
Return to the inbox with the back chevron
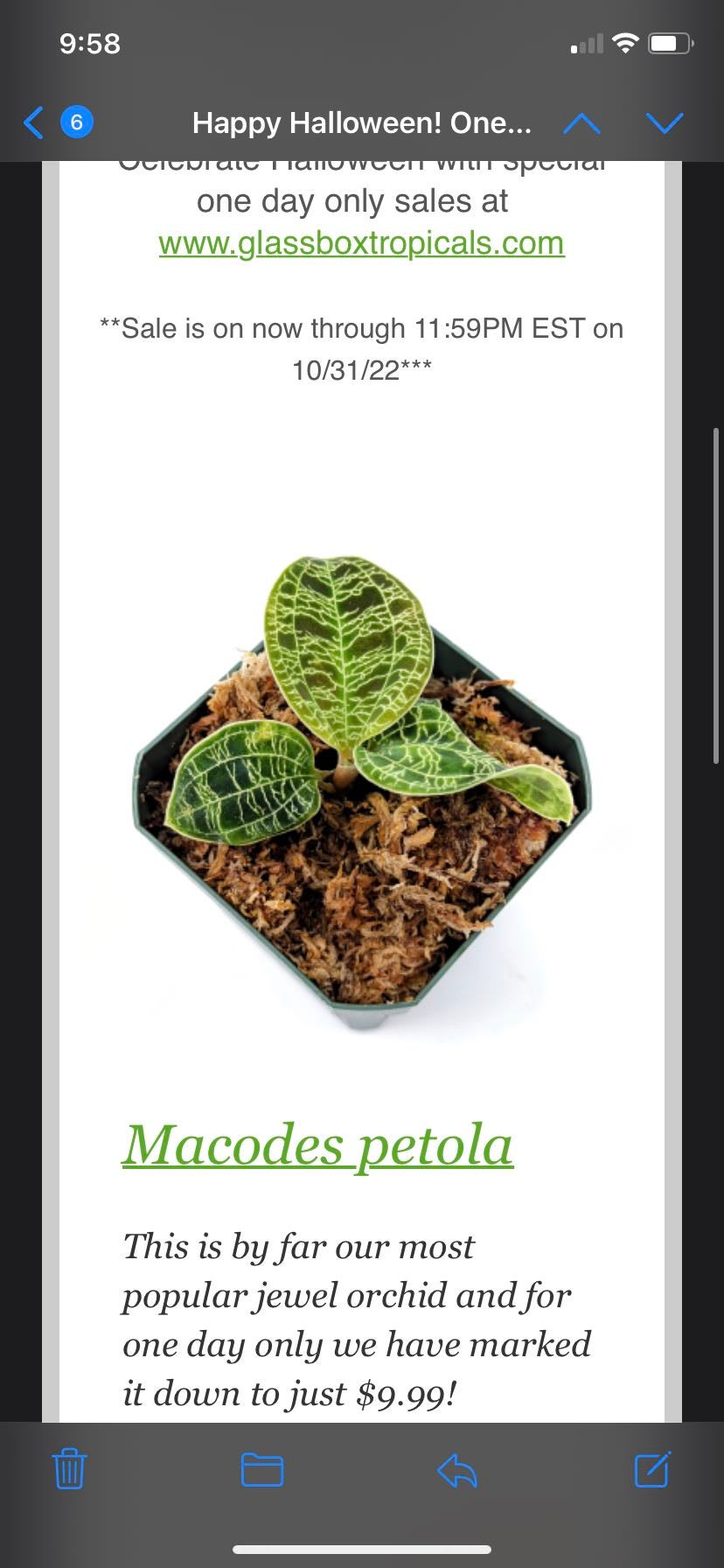click(x=33, y=122)
